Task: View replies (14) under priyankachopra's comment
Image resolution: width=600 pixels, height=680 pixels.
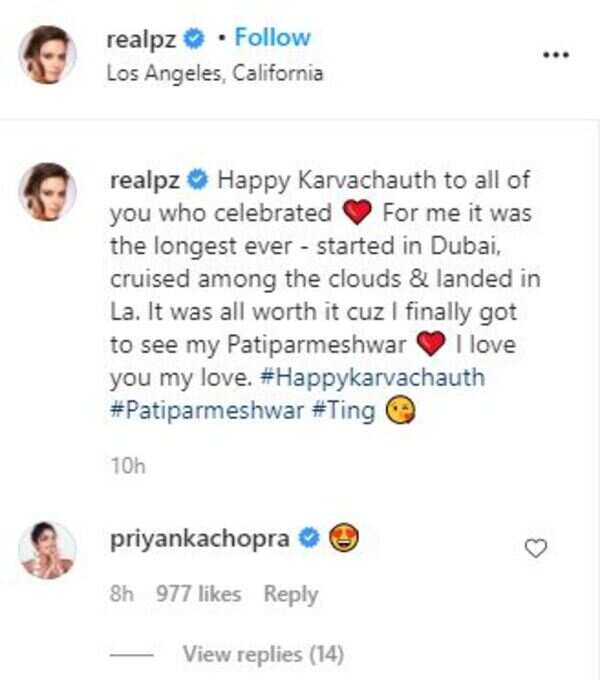Action: (x=263, y=655)
